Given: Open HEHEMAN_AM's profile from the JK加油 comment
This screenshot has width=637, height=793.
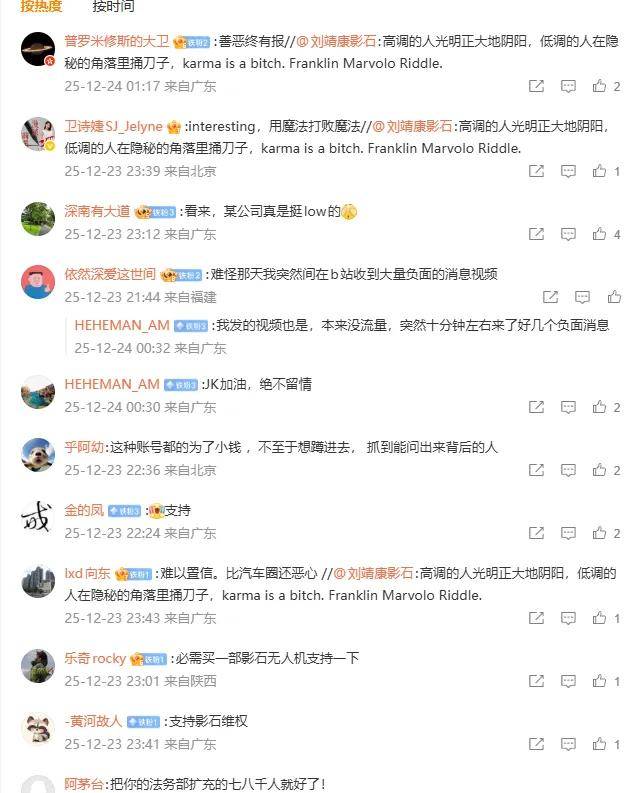Looking at the screenshot, I should (112, 384).
